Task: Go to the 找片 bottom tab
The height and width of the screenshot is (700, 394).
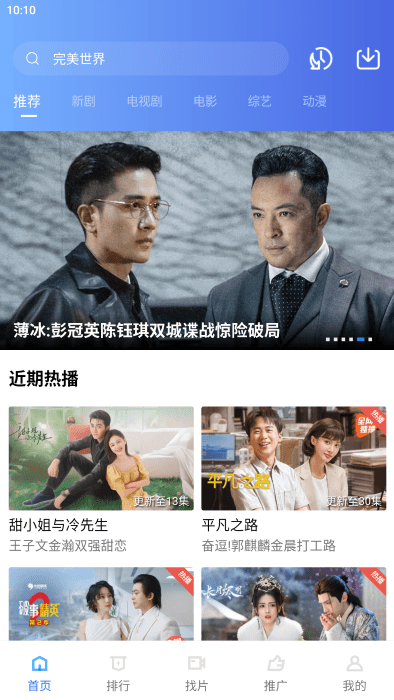Action: [197, 673]
